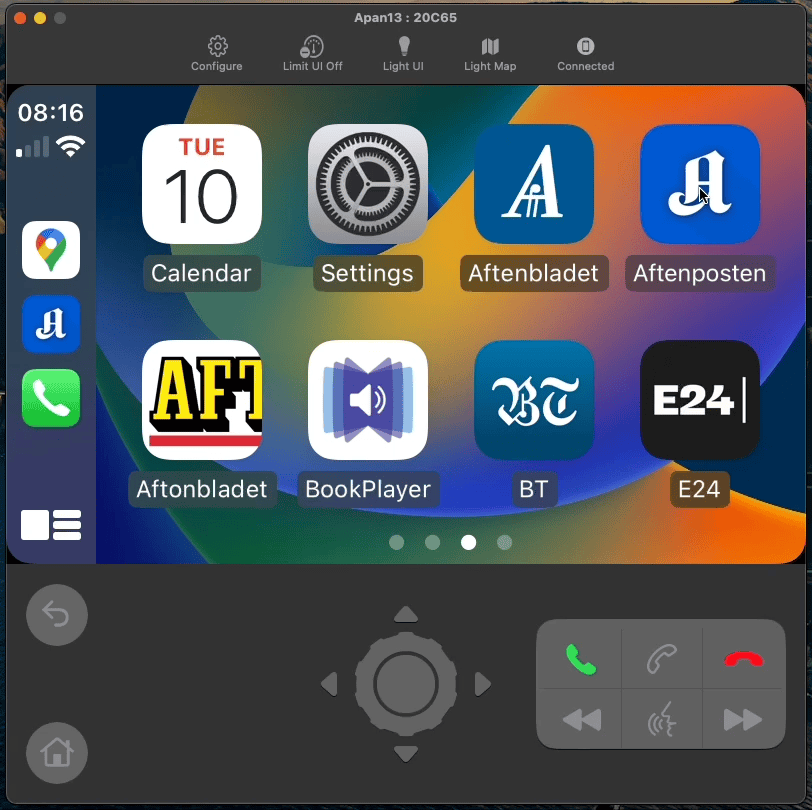This screenshot has height=810, width=812.
Task: Tap the round back arrow button
Action: (x=57, y=615)
